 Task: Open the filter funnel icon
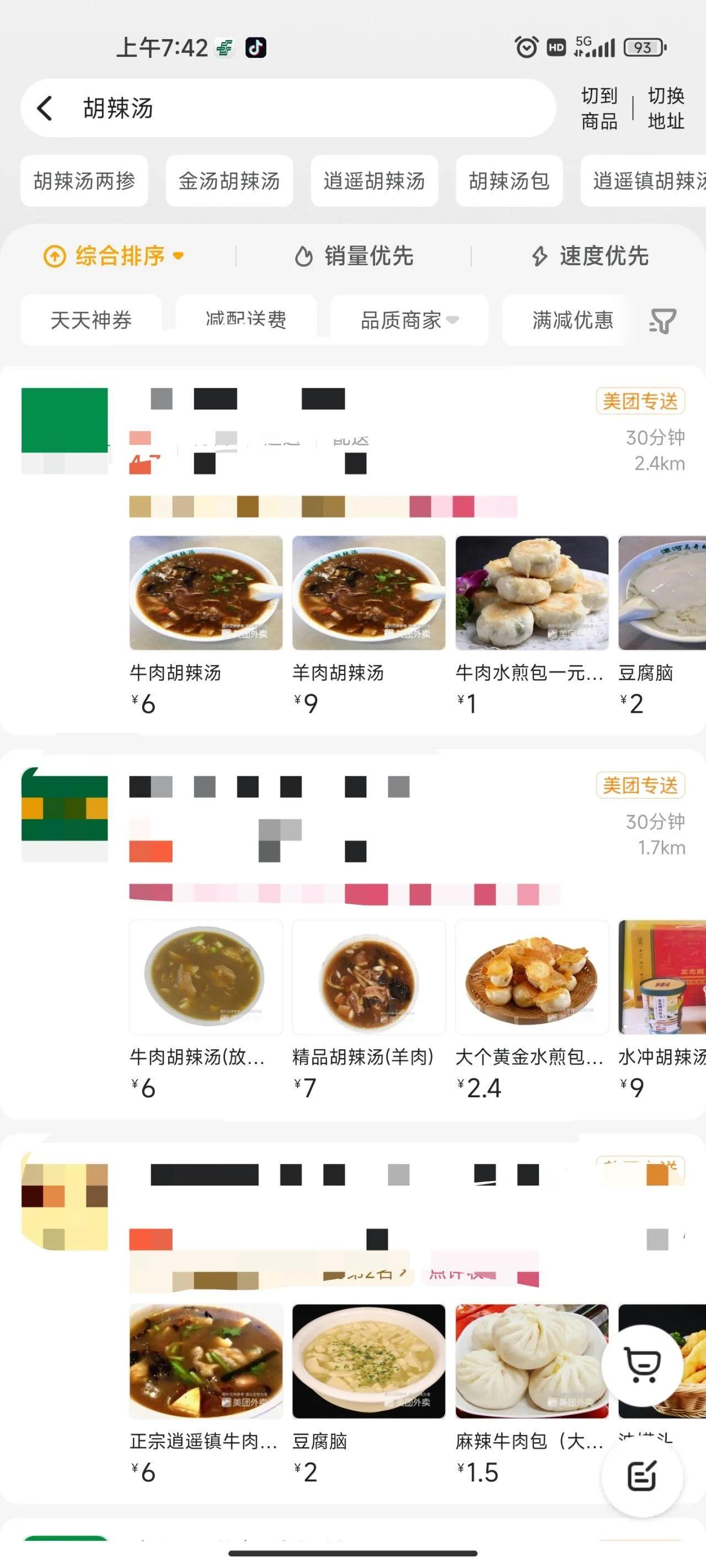coord(664,321)
